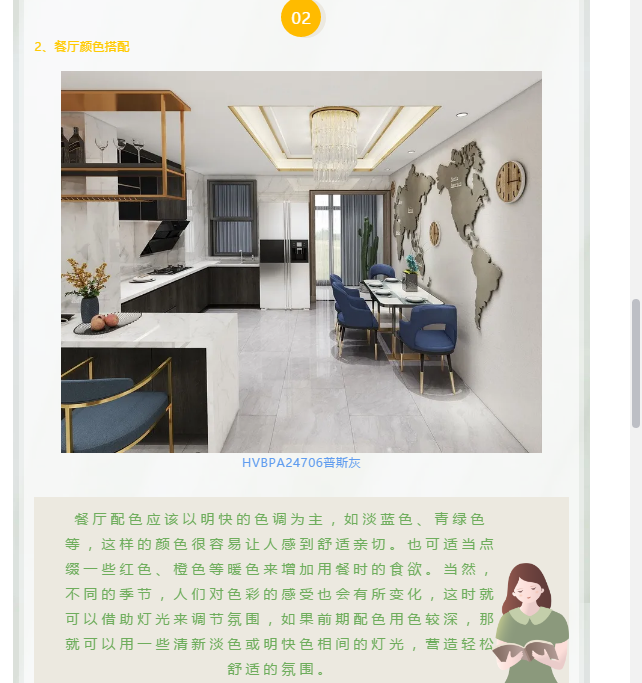
Task: Open the dining room photo
Action: click(x=301, y=262)
